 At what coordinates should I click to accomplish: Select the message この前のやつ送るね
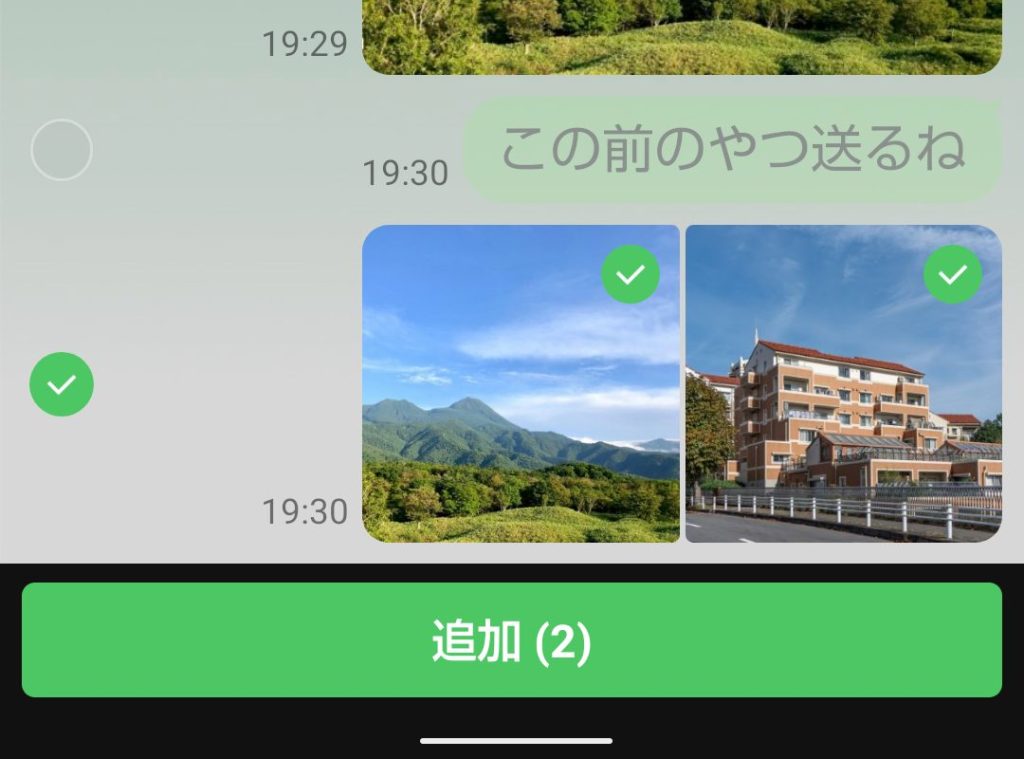(x=62, y=150)
